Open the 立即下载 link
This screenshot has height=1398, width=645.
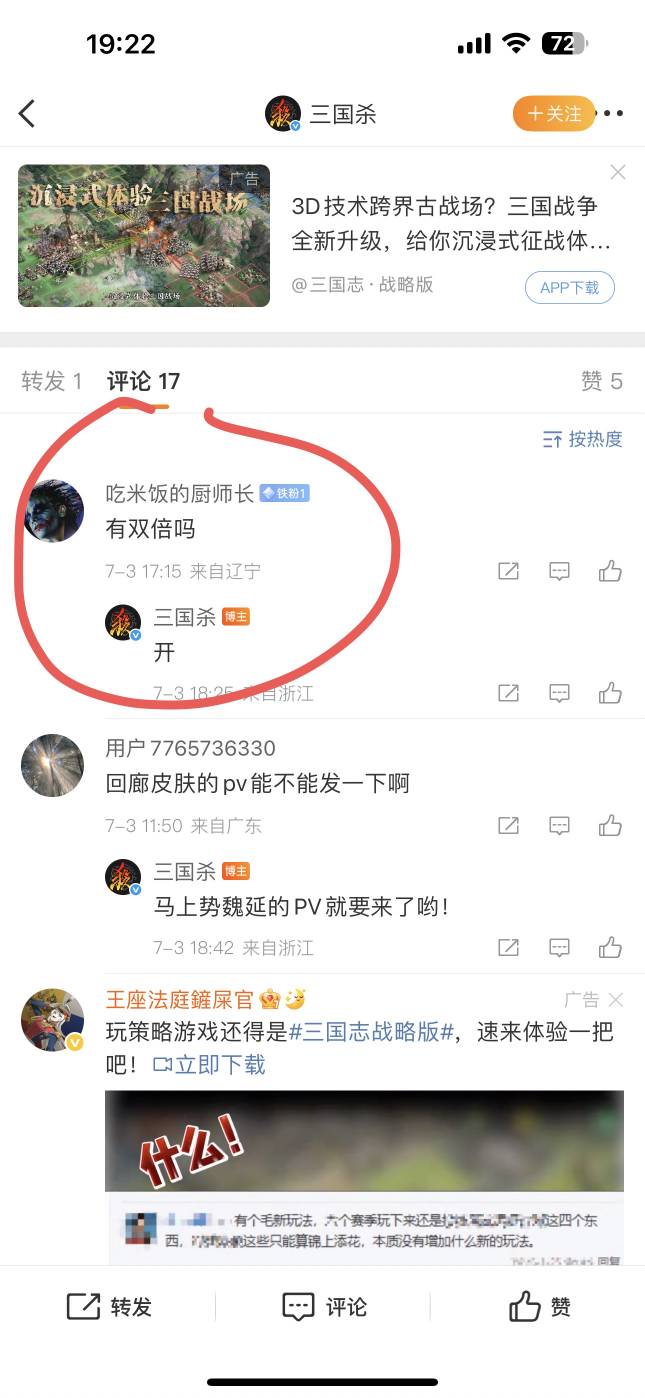[x=209, y=1065]
